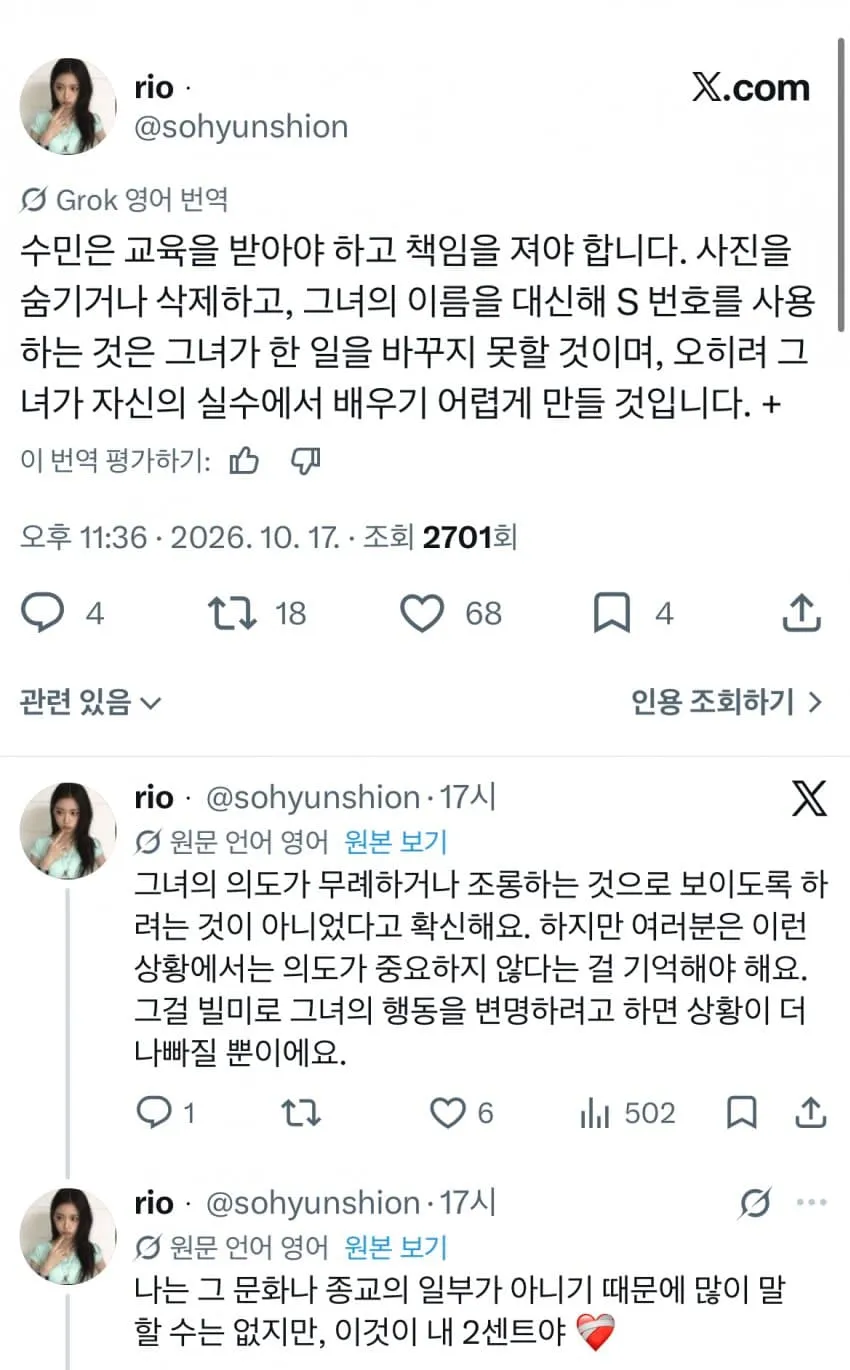
Task: Bookmark the first reply
Action: pyautogui.click(x=740, y=1112)
